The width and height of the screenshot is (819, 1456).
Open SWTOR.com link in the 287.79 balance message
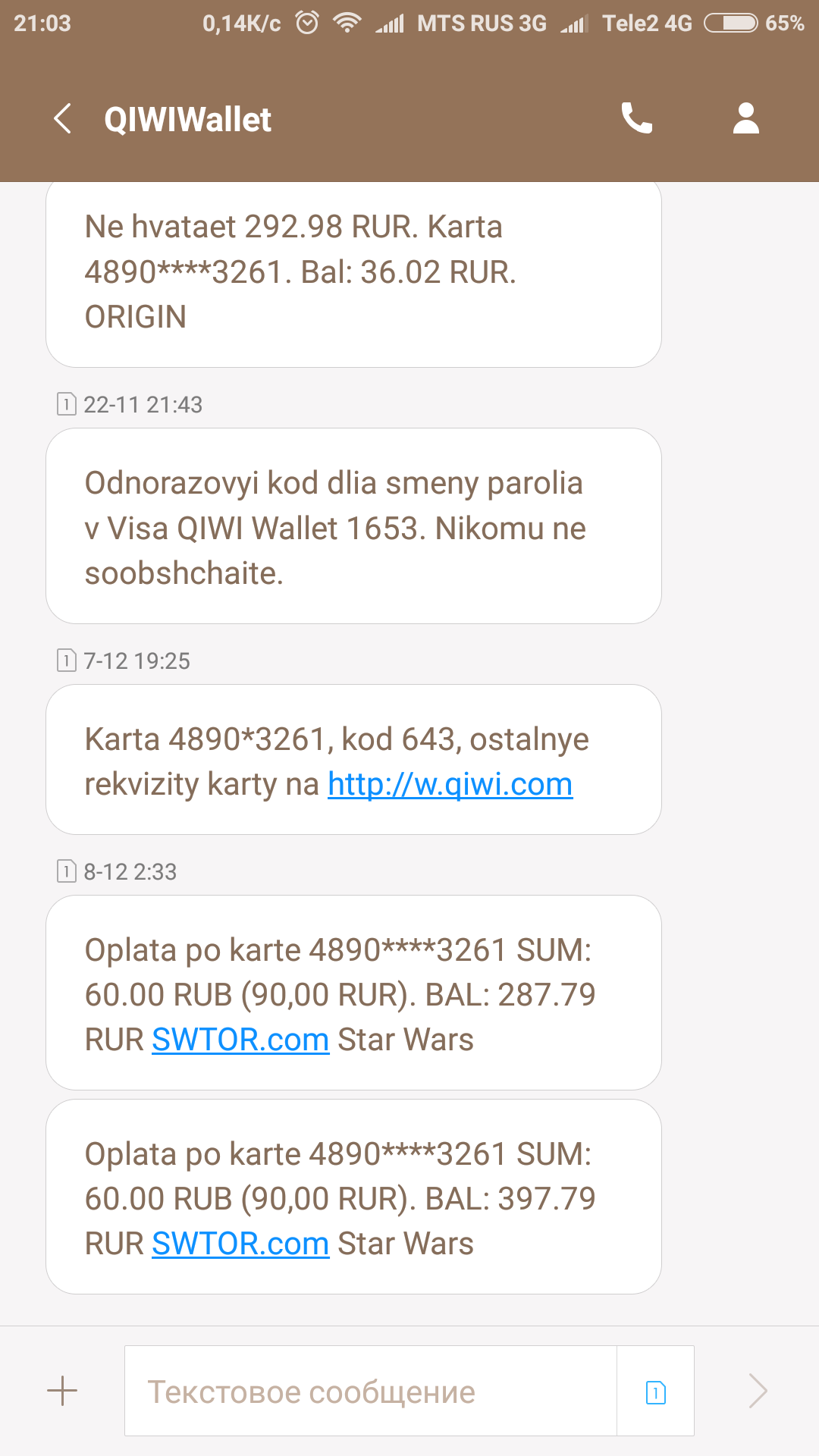point(240,1040)
